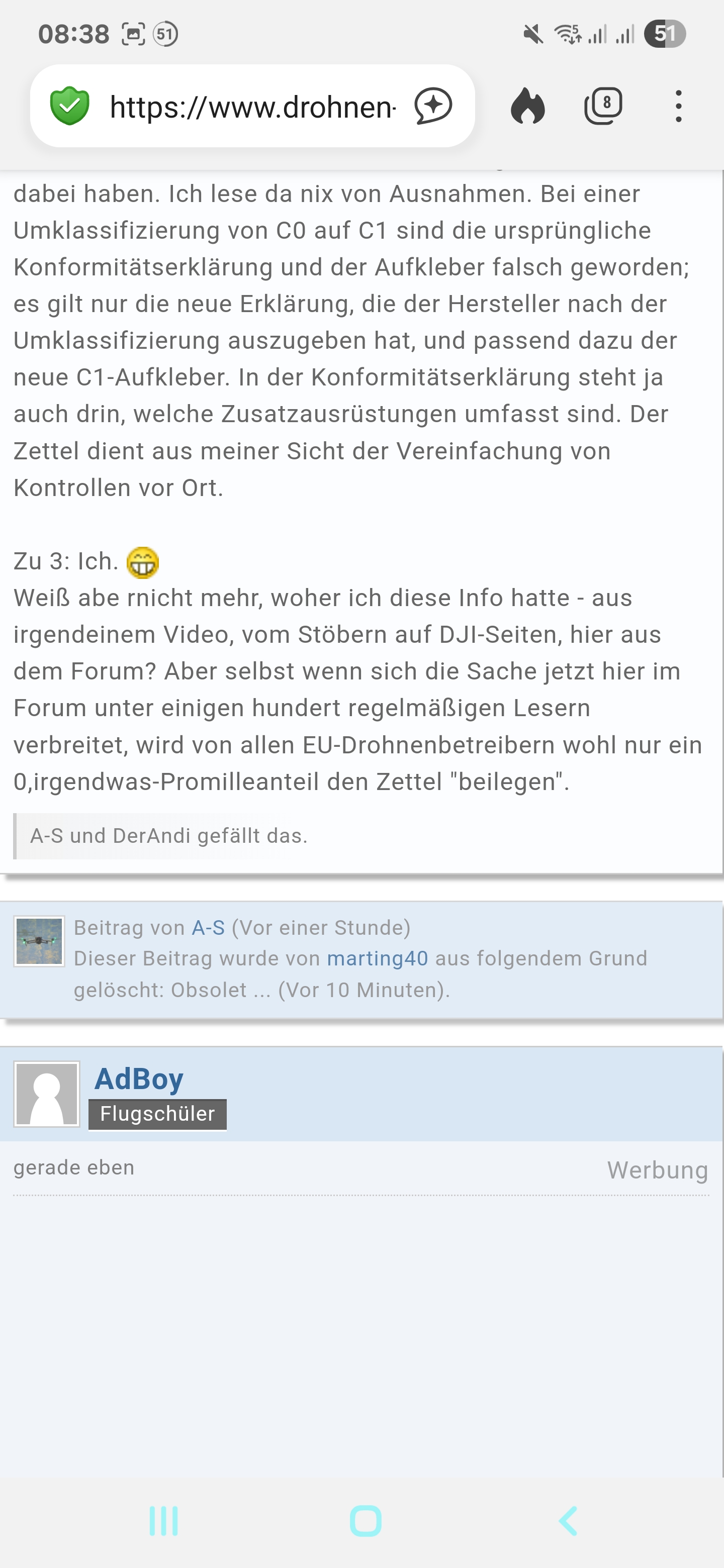Tap the URL address bar
The width and height of the screenshot is (724, 1568).
pyautogui.click(x=252, y=107)
